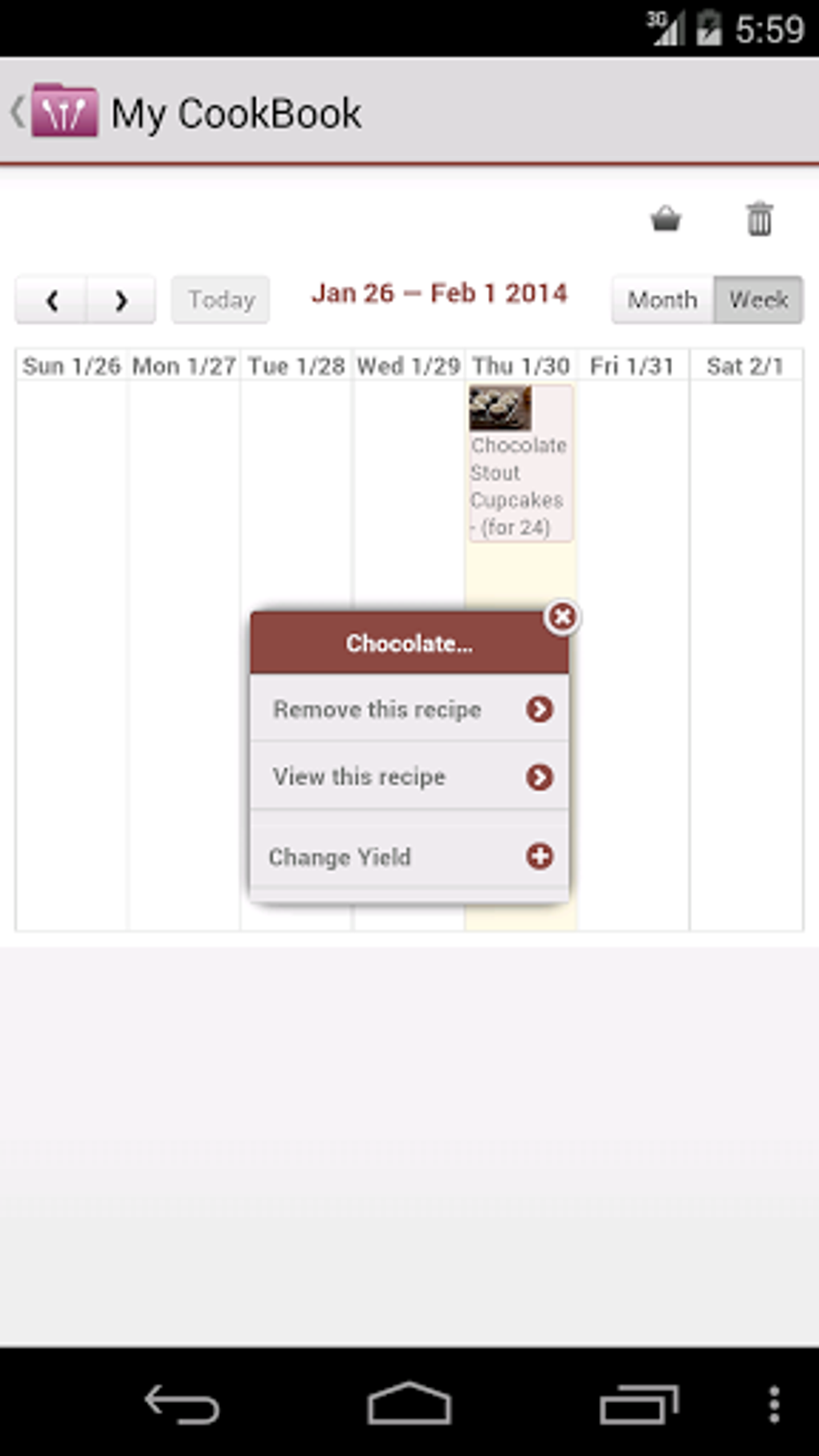Switch to Month view

tap(662, 300)
